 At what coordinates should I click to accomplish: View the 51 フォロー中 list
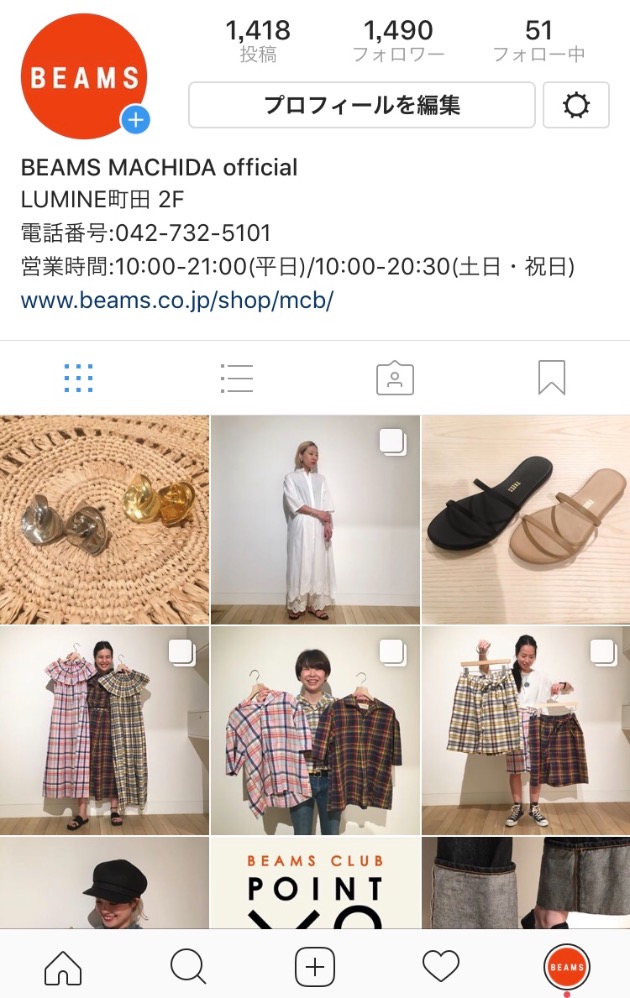(x=539, y=41)
